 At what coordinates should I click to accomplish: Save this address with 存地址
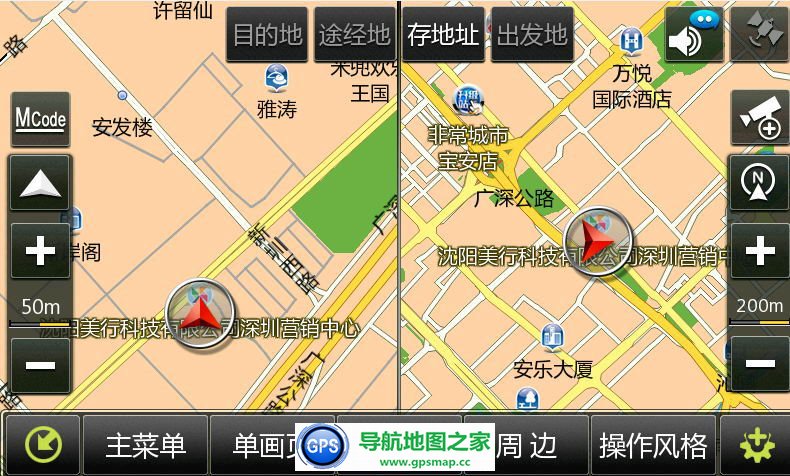(443, 35)
